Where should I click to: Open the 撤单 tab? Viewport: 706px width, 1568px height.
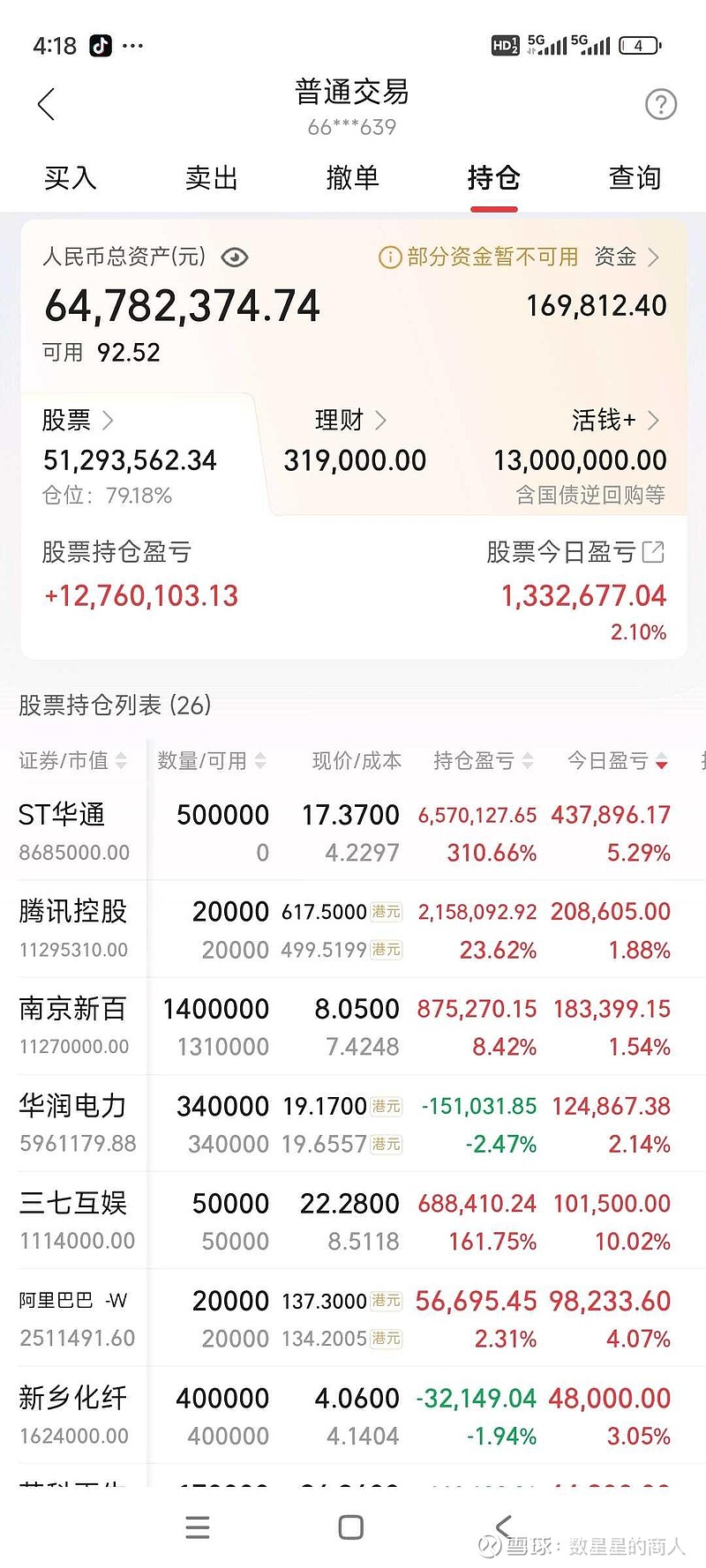pyautogui.click(x=352, y=178)
